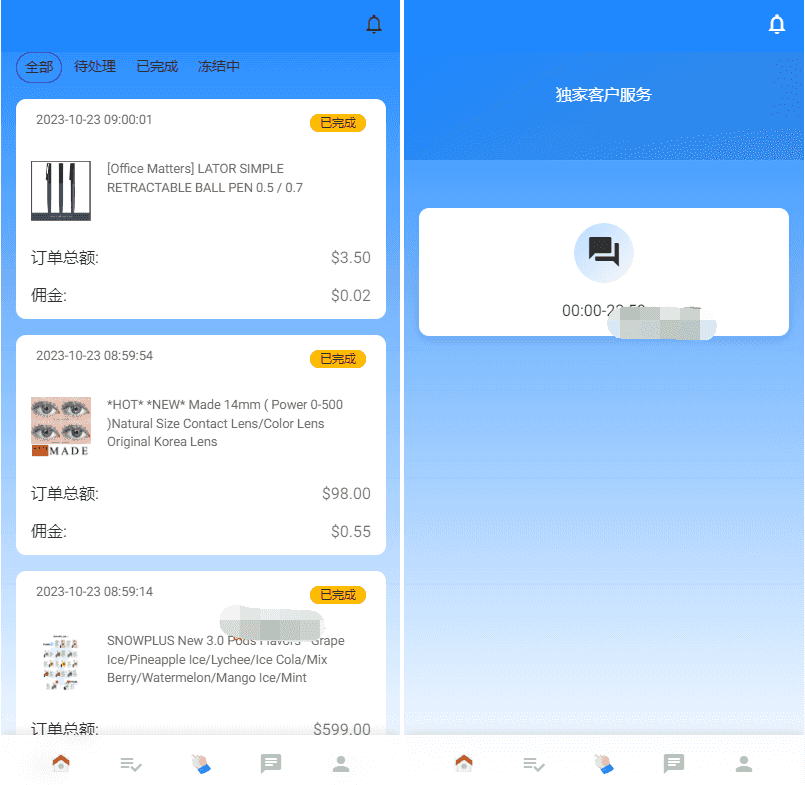The width and height of the screenshot is (805, 785).
Task: Select the 全部 filter tab
Action: click(x=39, y=67)
